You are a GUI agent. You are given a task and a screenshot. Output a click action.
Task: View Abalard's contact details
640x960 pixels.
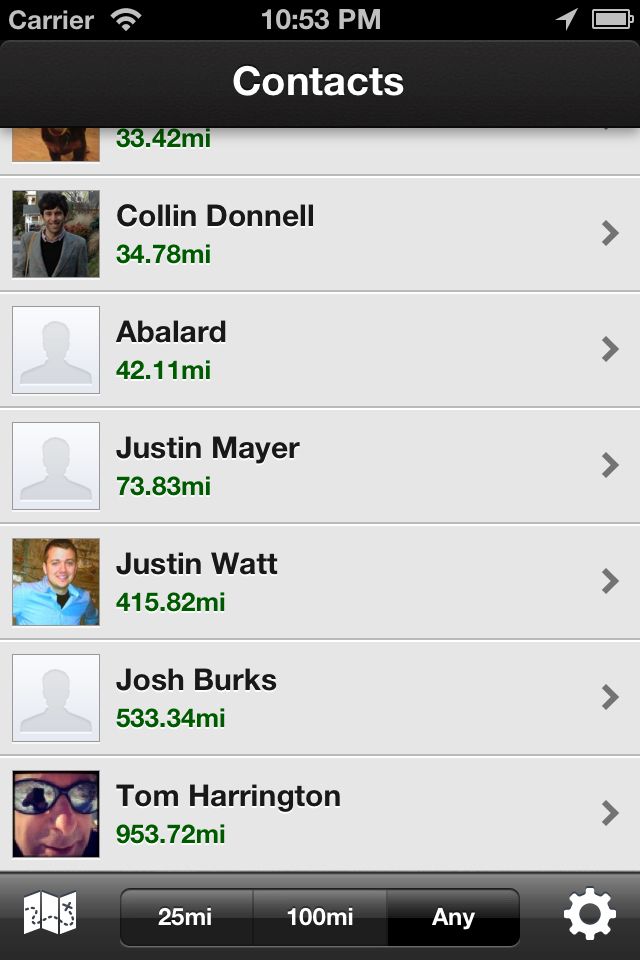320,350
